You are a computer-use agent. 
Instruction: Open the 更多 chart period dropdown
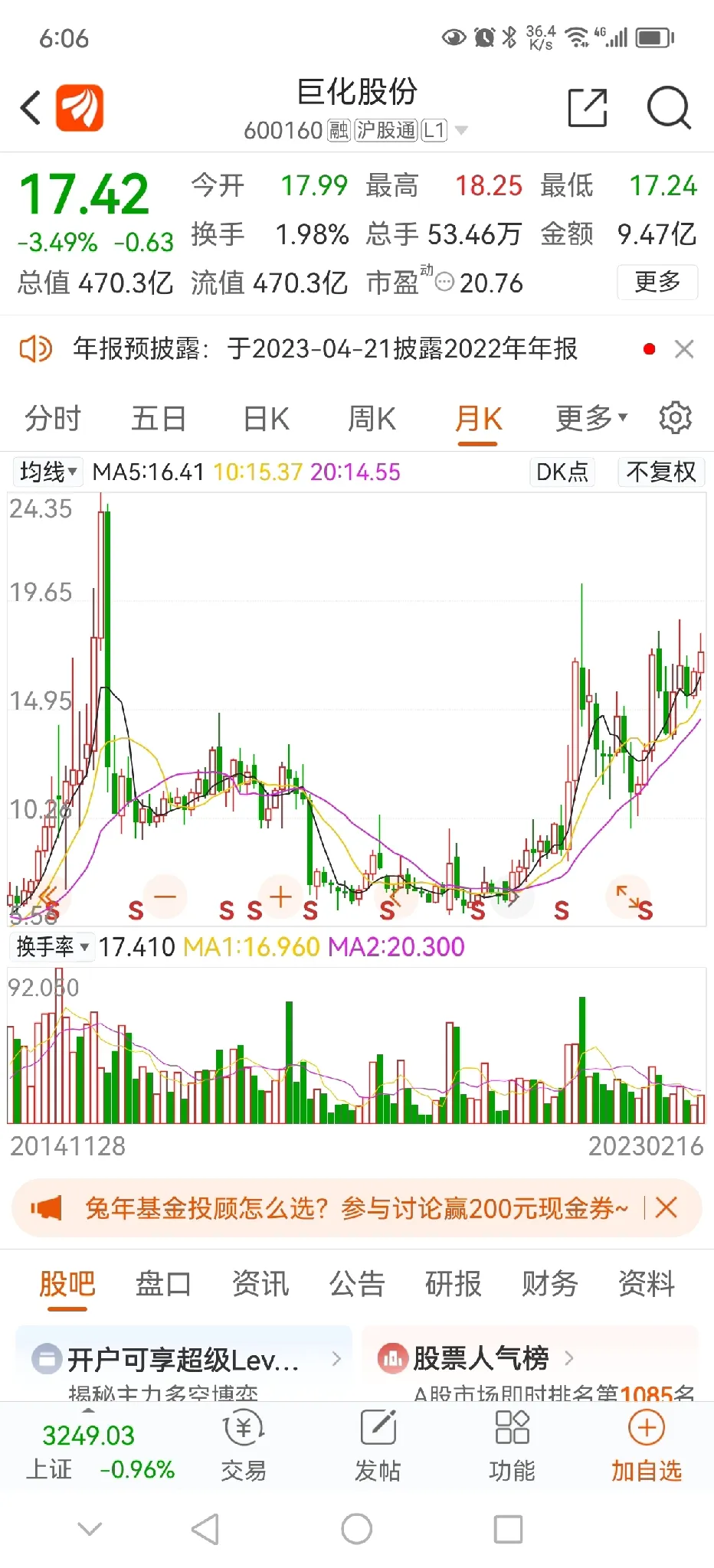pos(591,419)
